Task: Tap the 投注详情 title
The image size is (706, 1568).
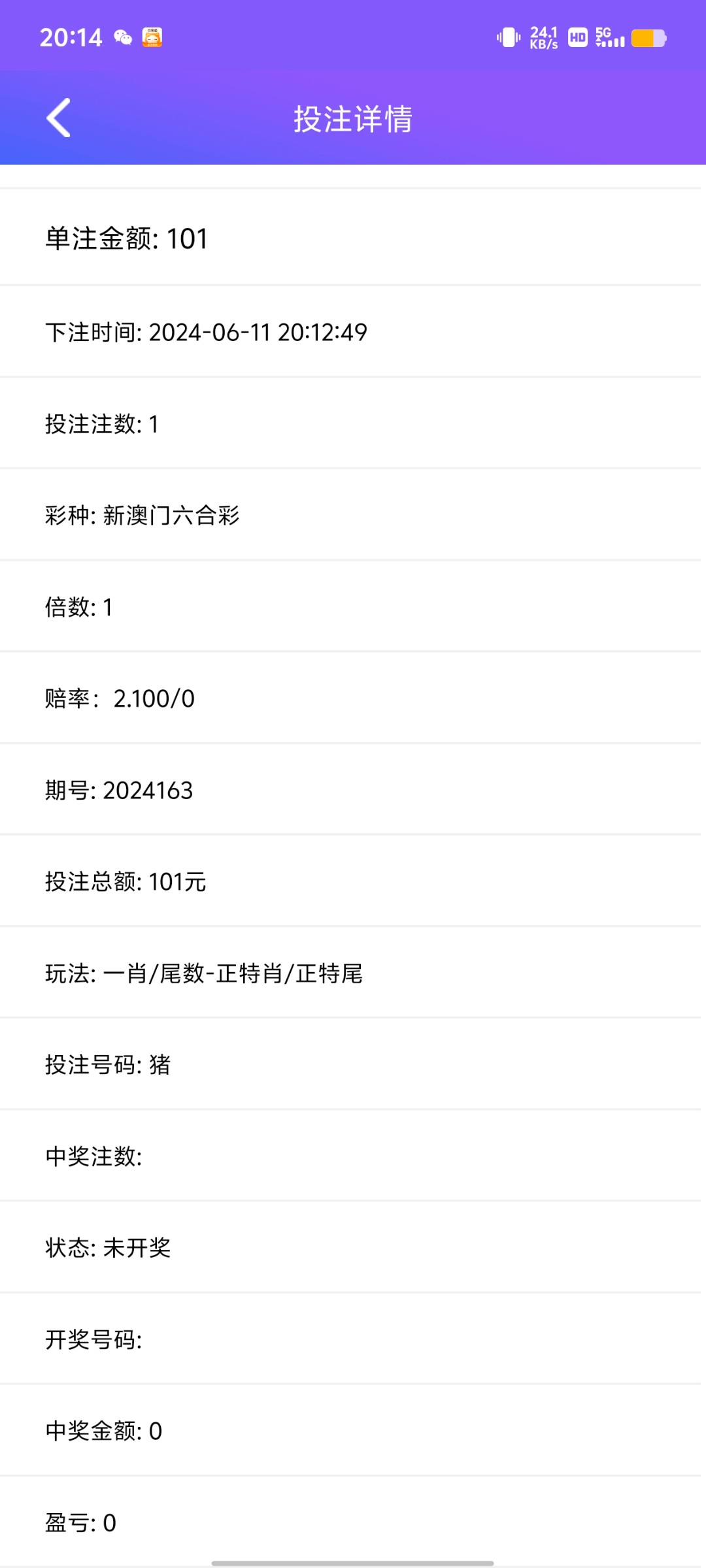Action: 353,119
